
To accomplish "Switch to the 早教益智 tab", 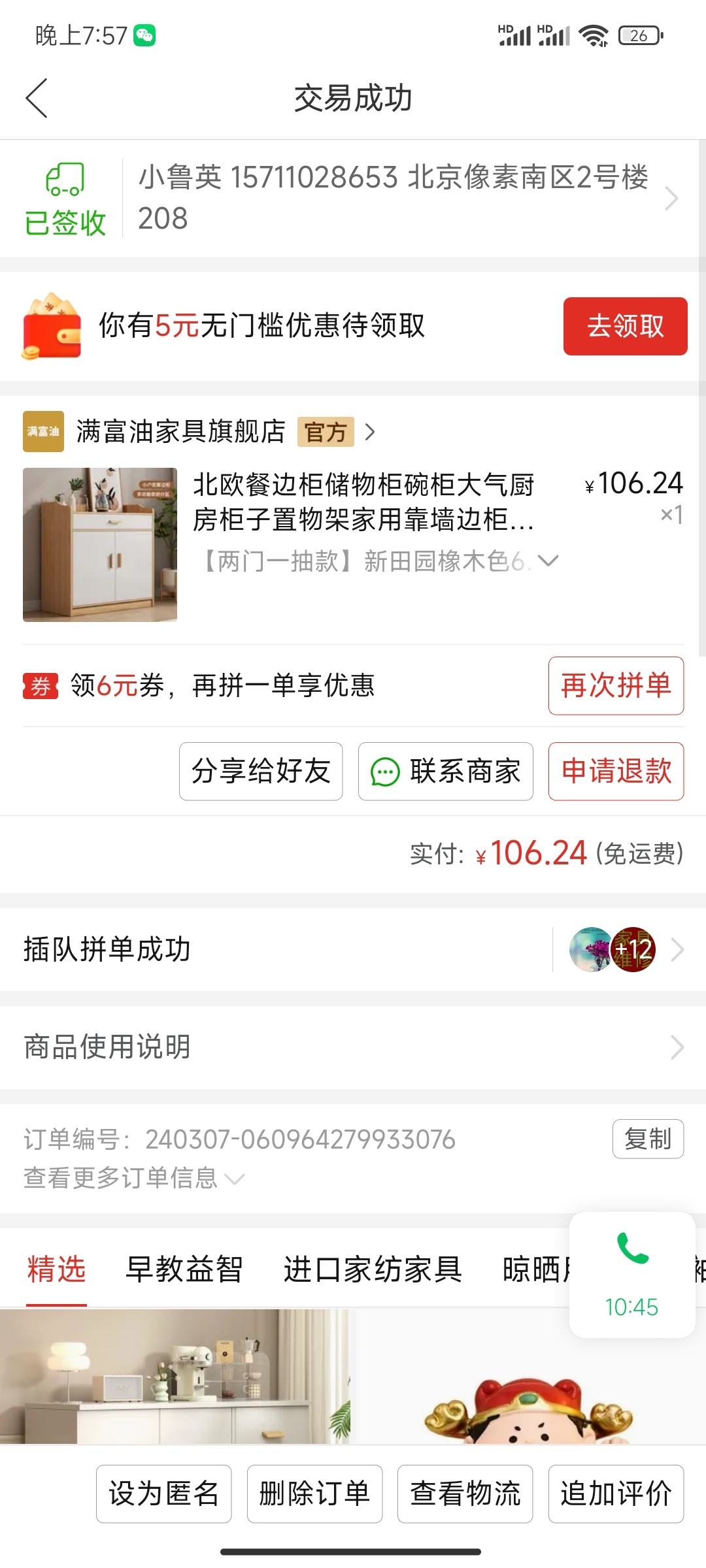I will click(x=184, y=1269).
